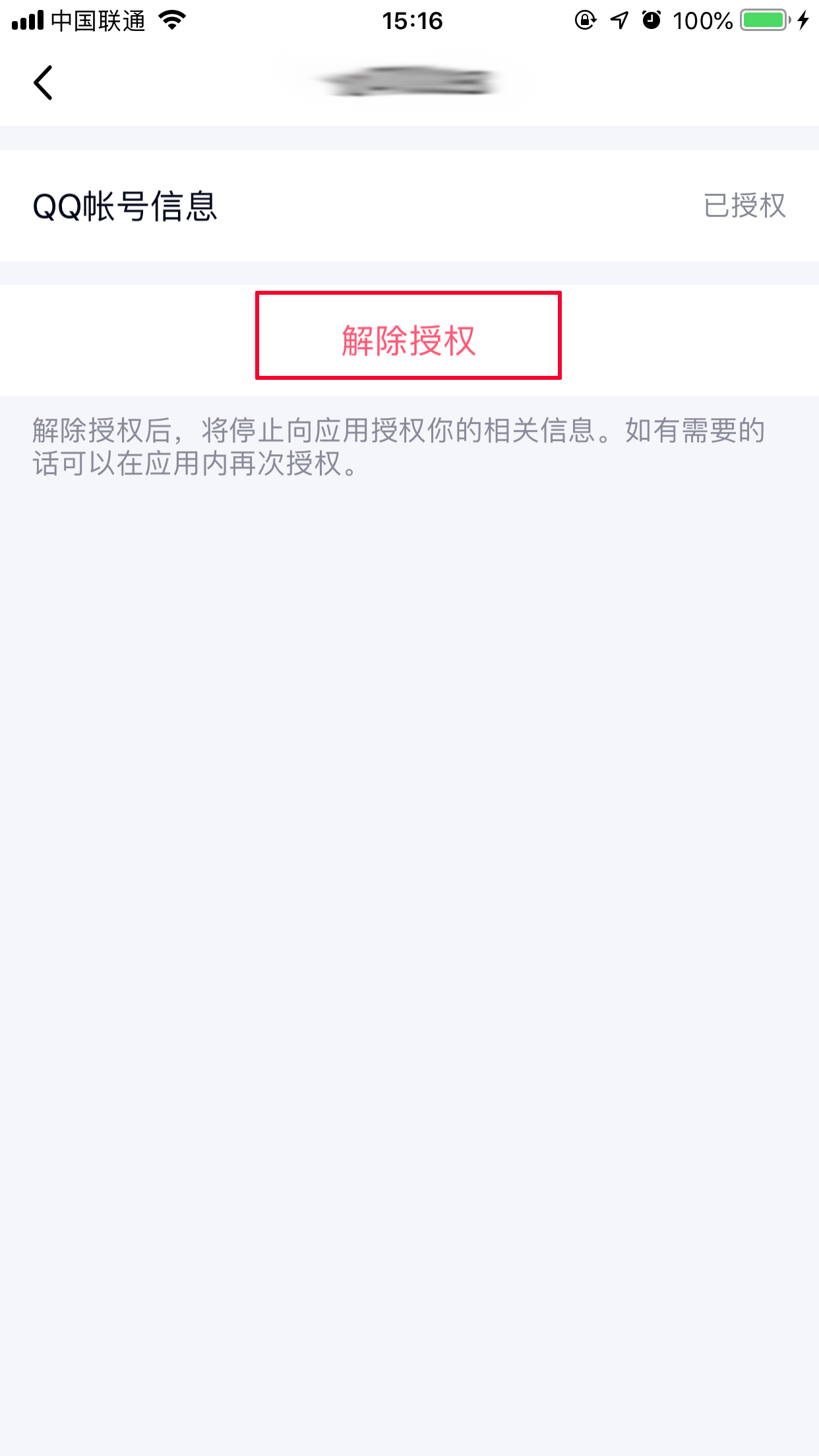
Task: Collapse the page using the top-left chevron
Action: point(42,82)
